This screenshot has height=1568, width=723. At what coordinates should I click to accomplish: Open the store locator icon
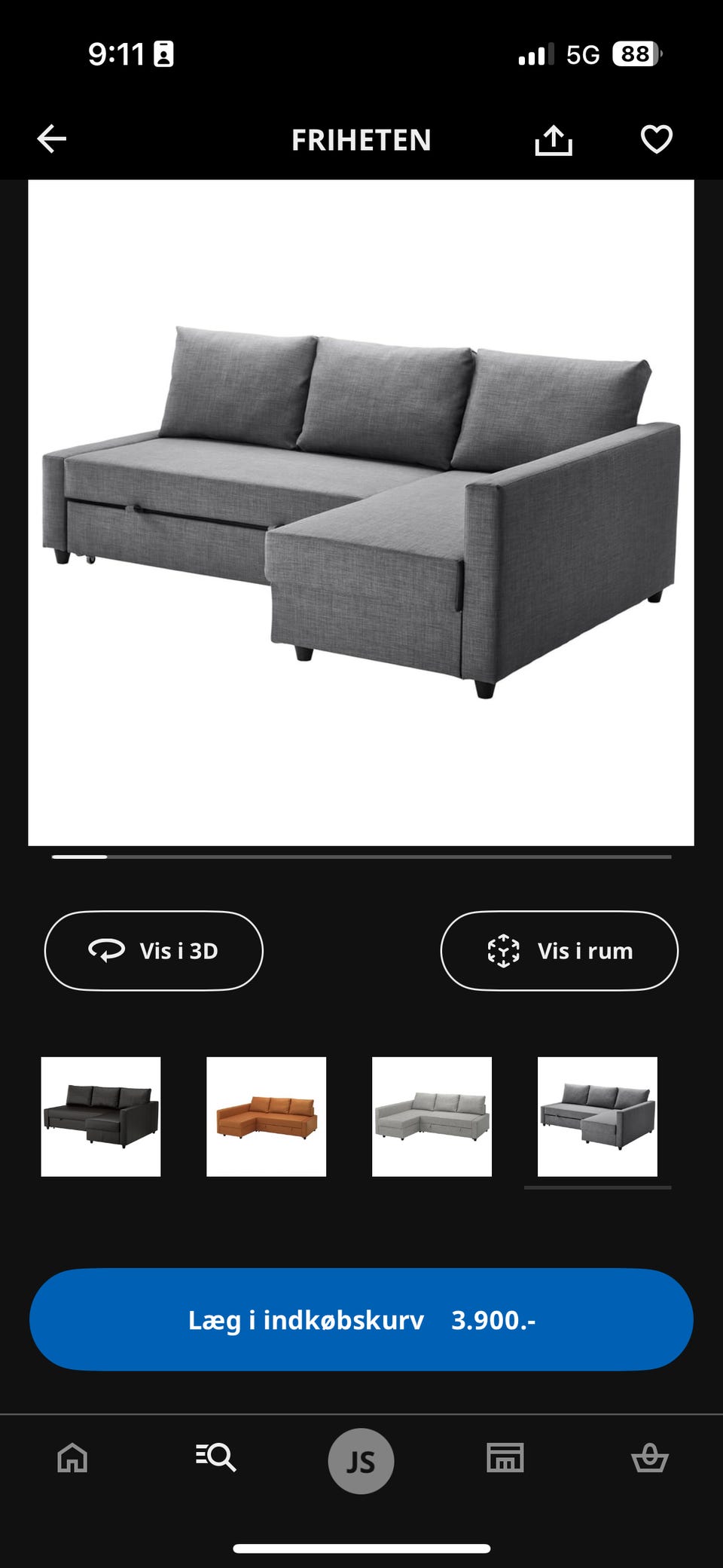(x=505, y=1459)
